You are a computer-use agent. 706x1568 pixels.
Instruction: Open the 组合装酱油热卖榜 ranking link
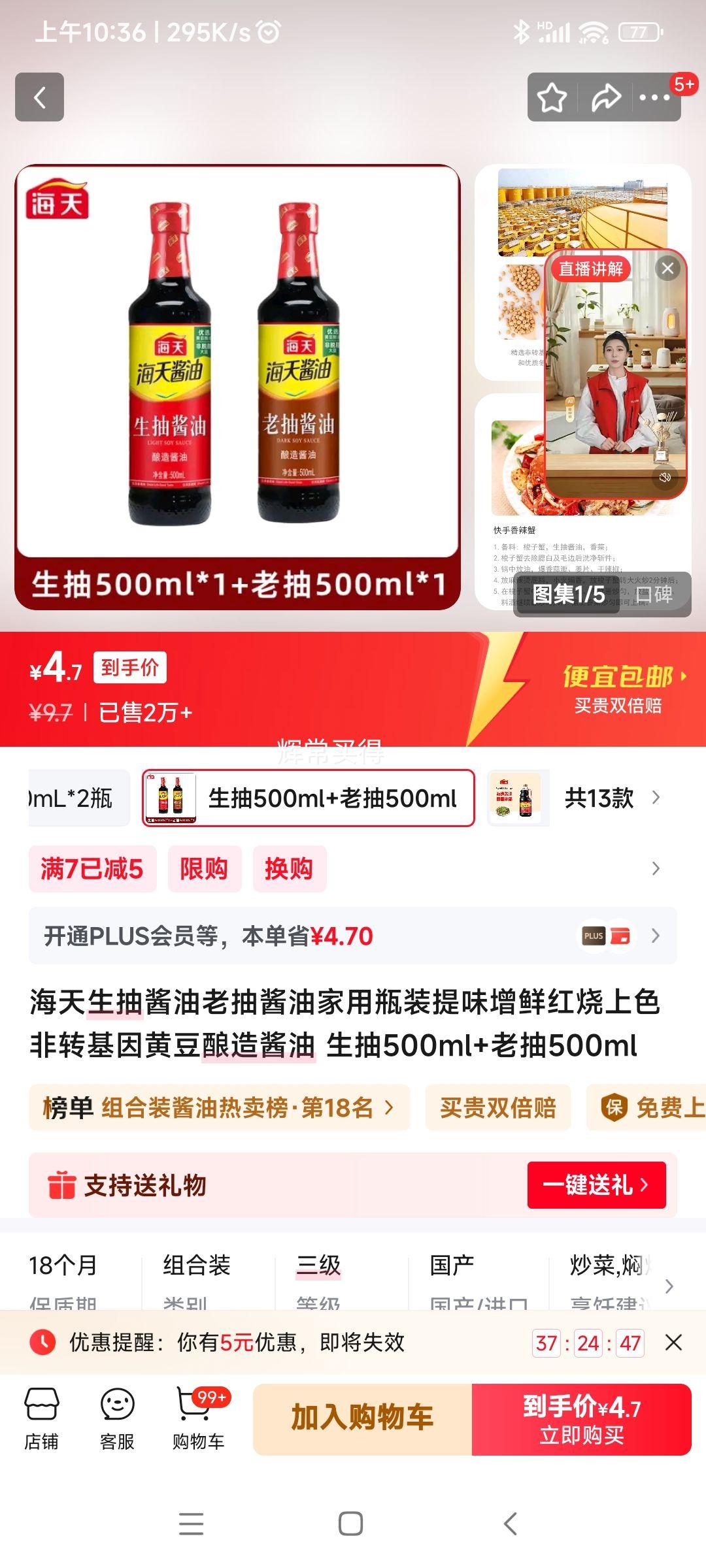coord(216,1107)
